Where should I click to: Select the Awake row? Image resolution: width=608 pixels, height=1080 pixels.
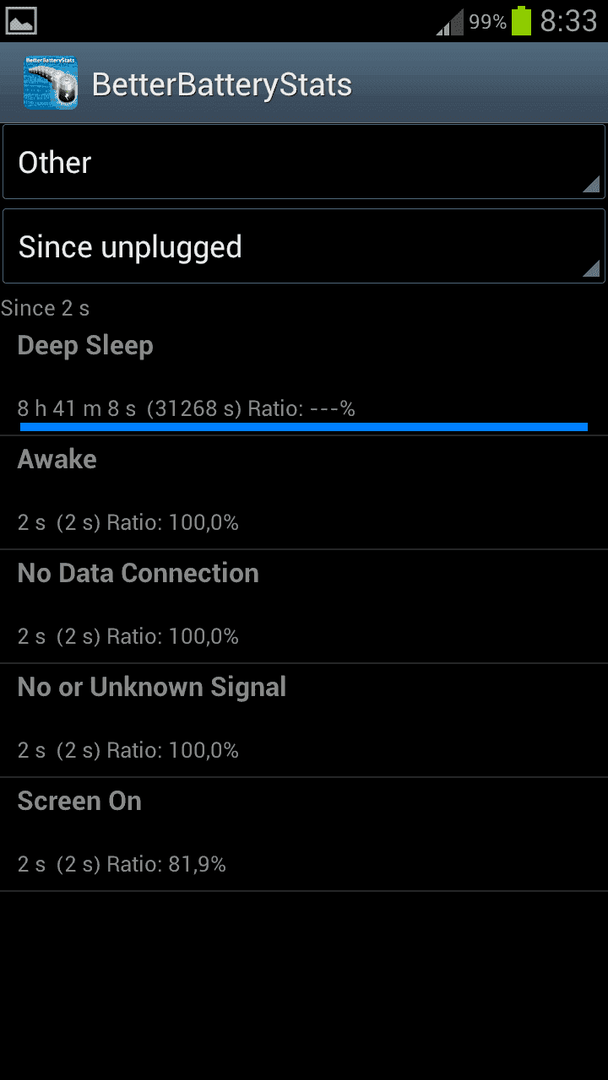[x=304, y=492]
